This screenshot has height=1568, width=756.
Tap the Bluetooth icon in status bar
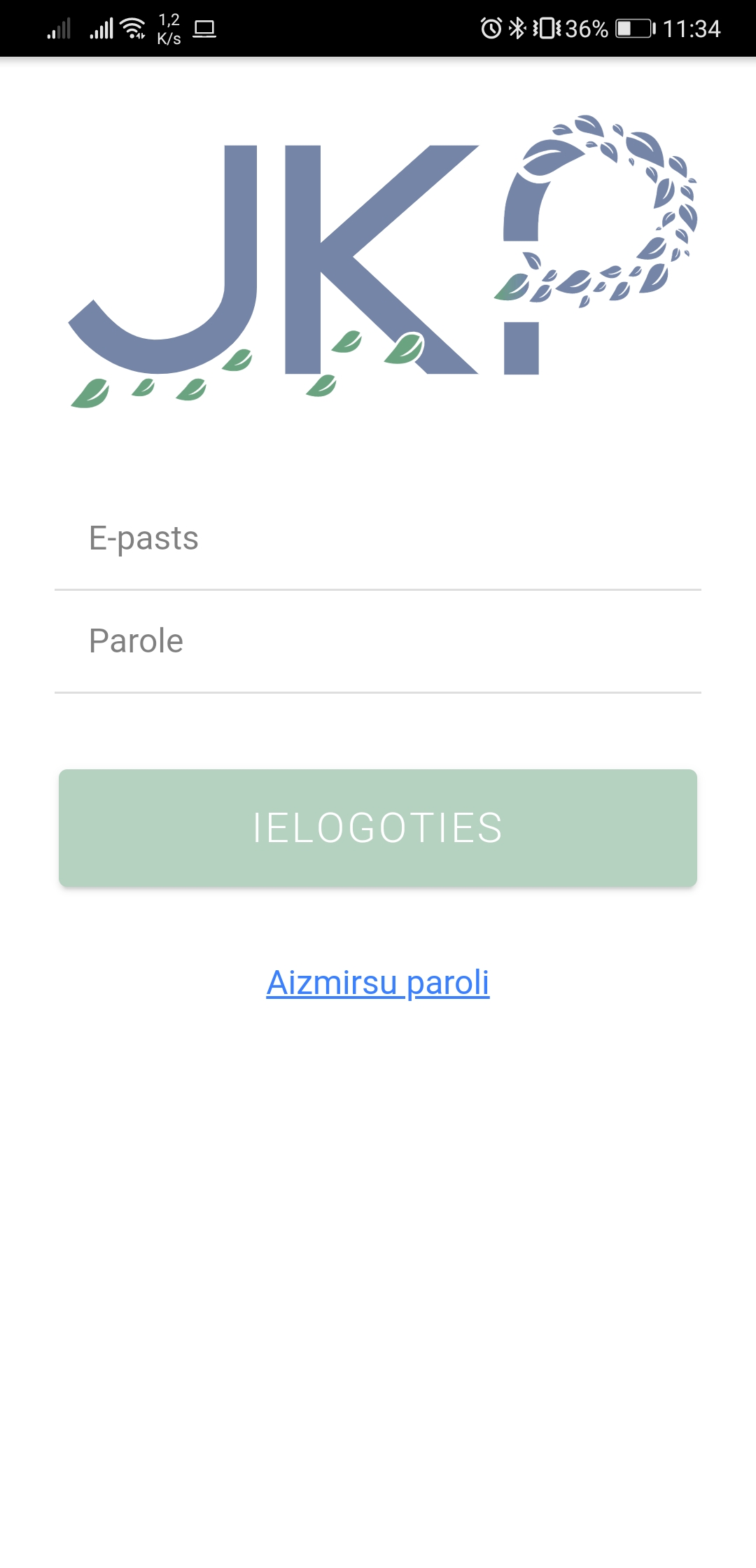point(518,28)
